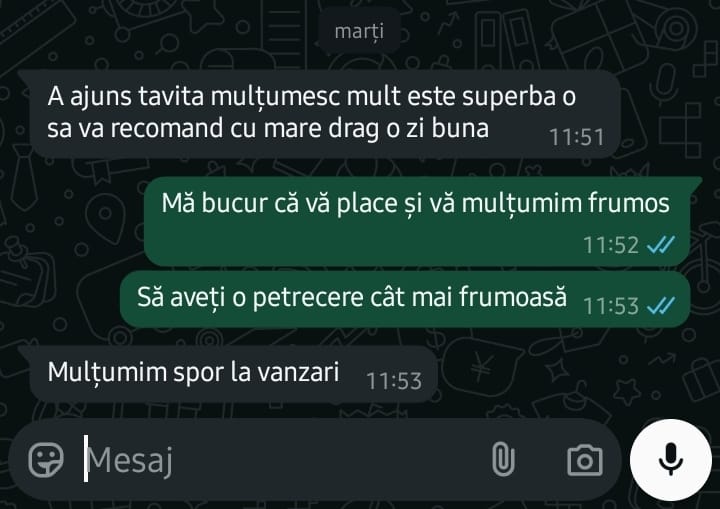Attach a file with the paperclip icon
This screenshot has height=509, width=720.
point(503,460)
